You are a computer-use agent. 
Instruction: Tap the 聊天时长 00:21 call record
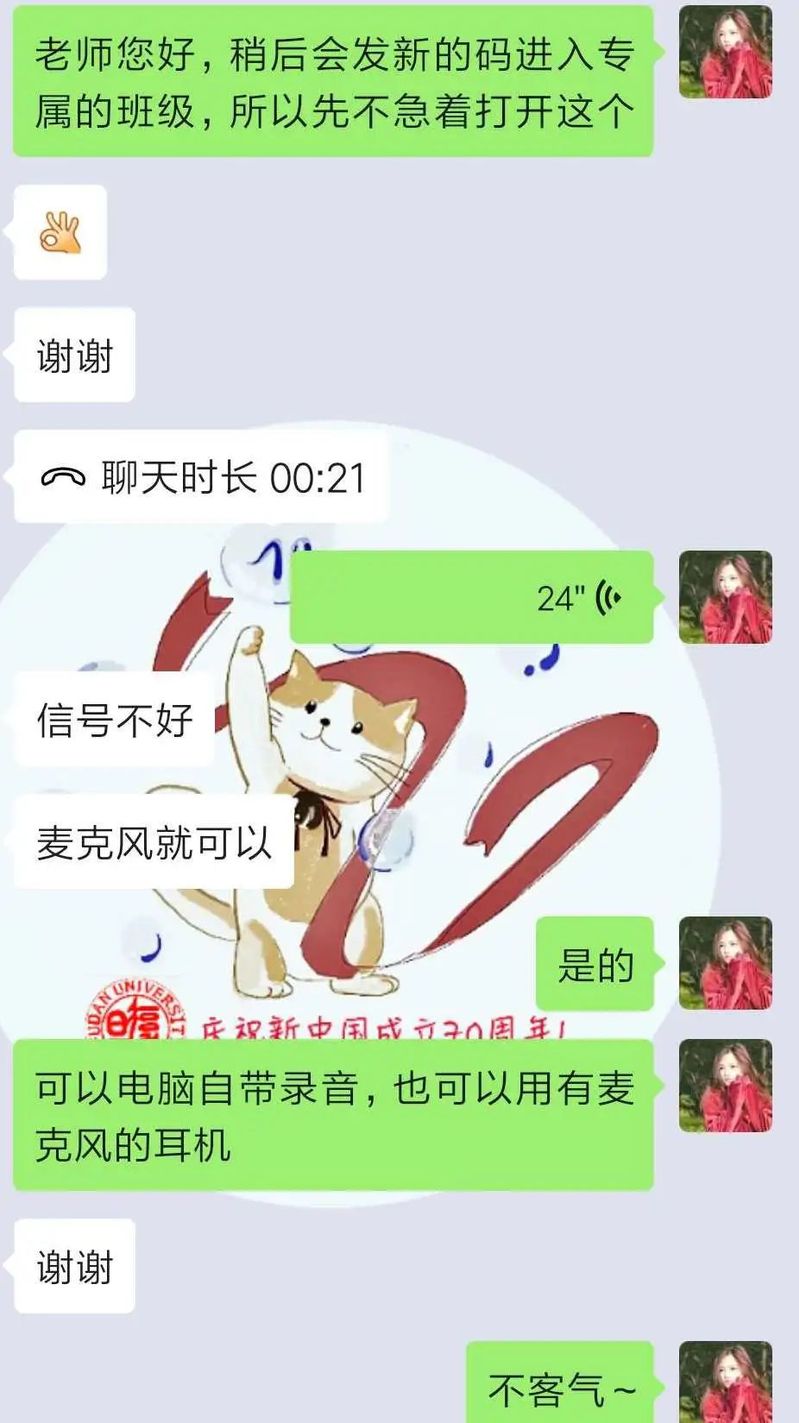[202, 478]
